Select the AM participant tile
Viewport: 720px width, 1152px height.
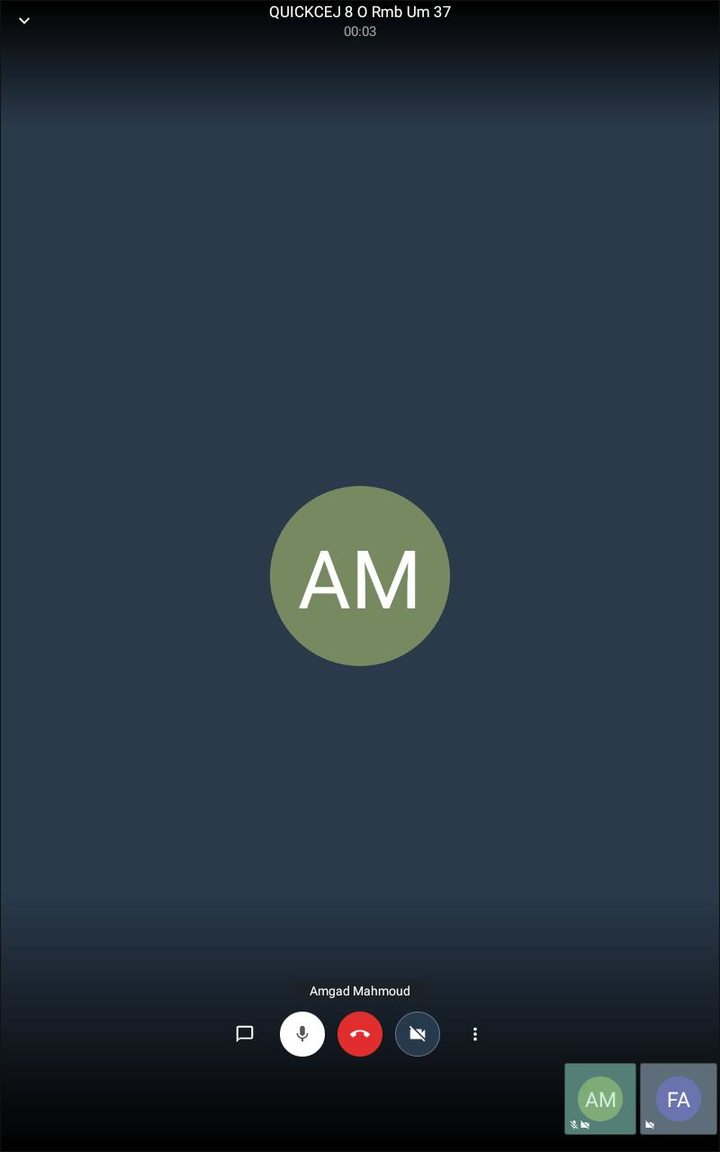600,1099
